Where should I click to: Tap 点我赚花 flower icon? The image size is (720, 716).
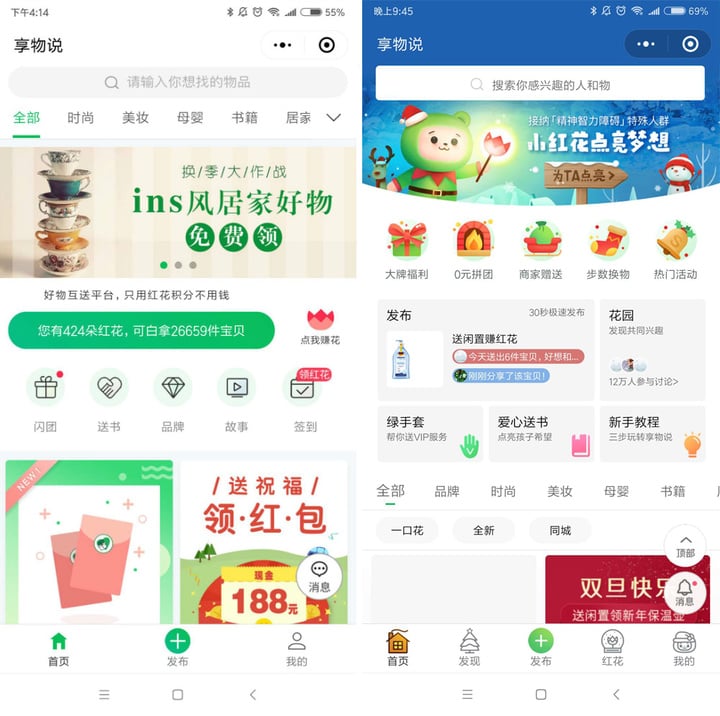(320, 327)
